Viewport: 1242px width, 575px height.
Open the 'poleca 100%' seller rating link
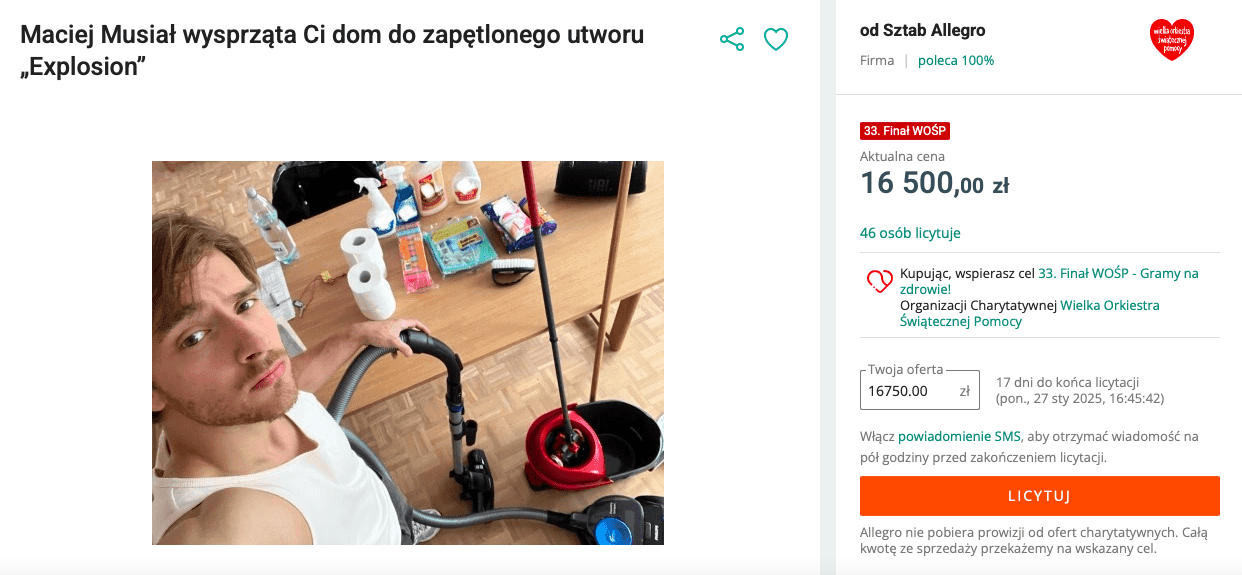click(x=956, y=60)
